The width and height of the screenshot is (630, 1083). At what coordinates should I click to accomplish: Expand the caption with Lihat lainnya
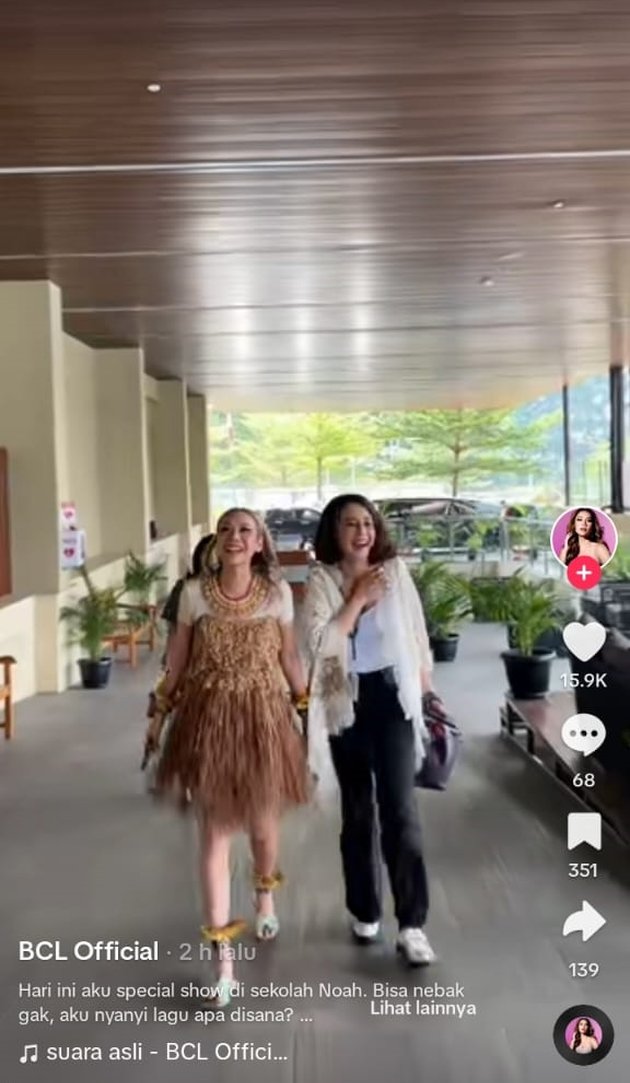[x=423, y=1008]
